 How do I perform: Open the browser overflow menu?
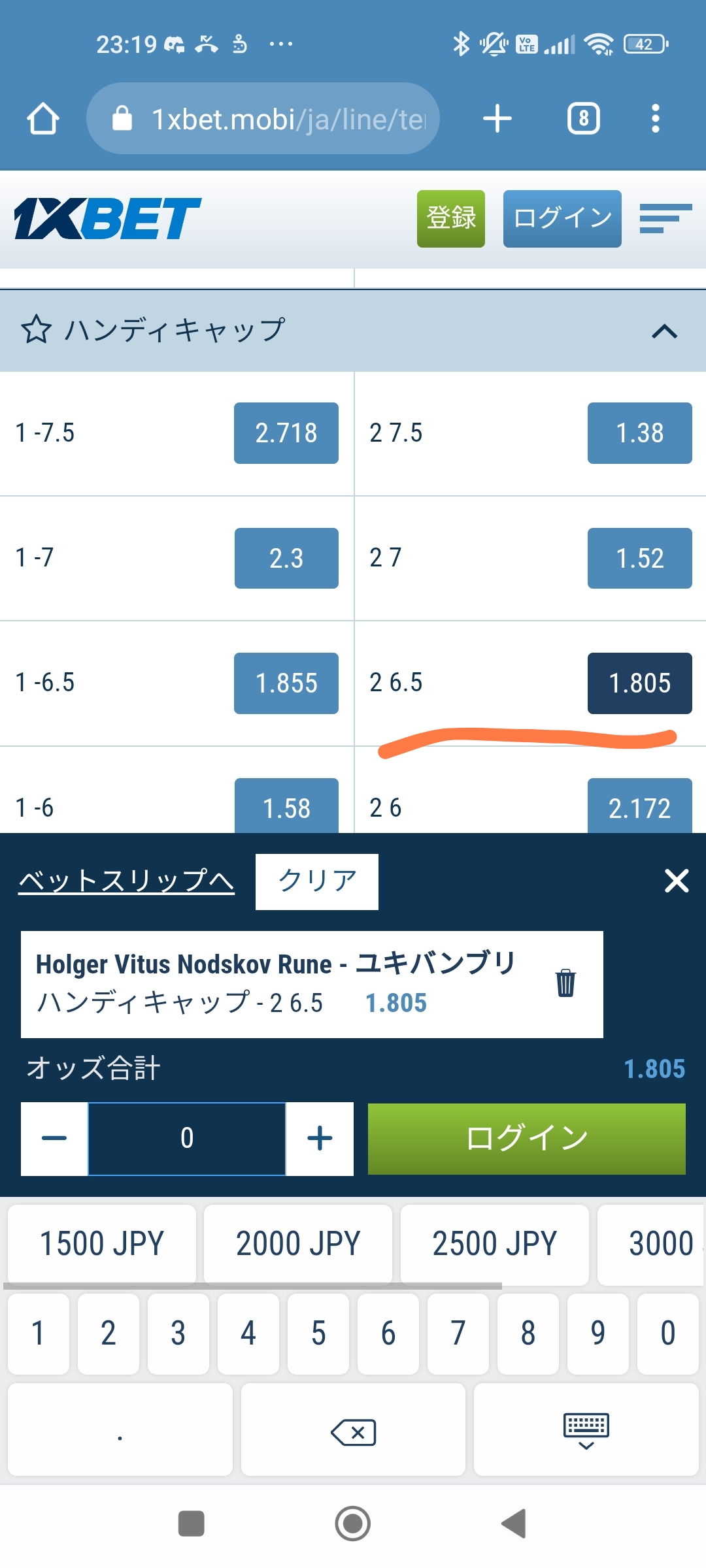pyautogui.click(x=655, y=119)
